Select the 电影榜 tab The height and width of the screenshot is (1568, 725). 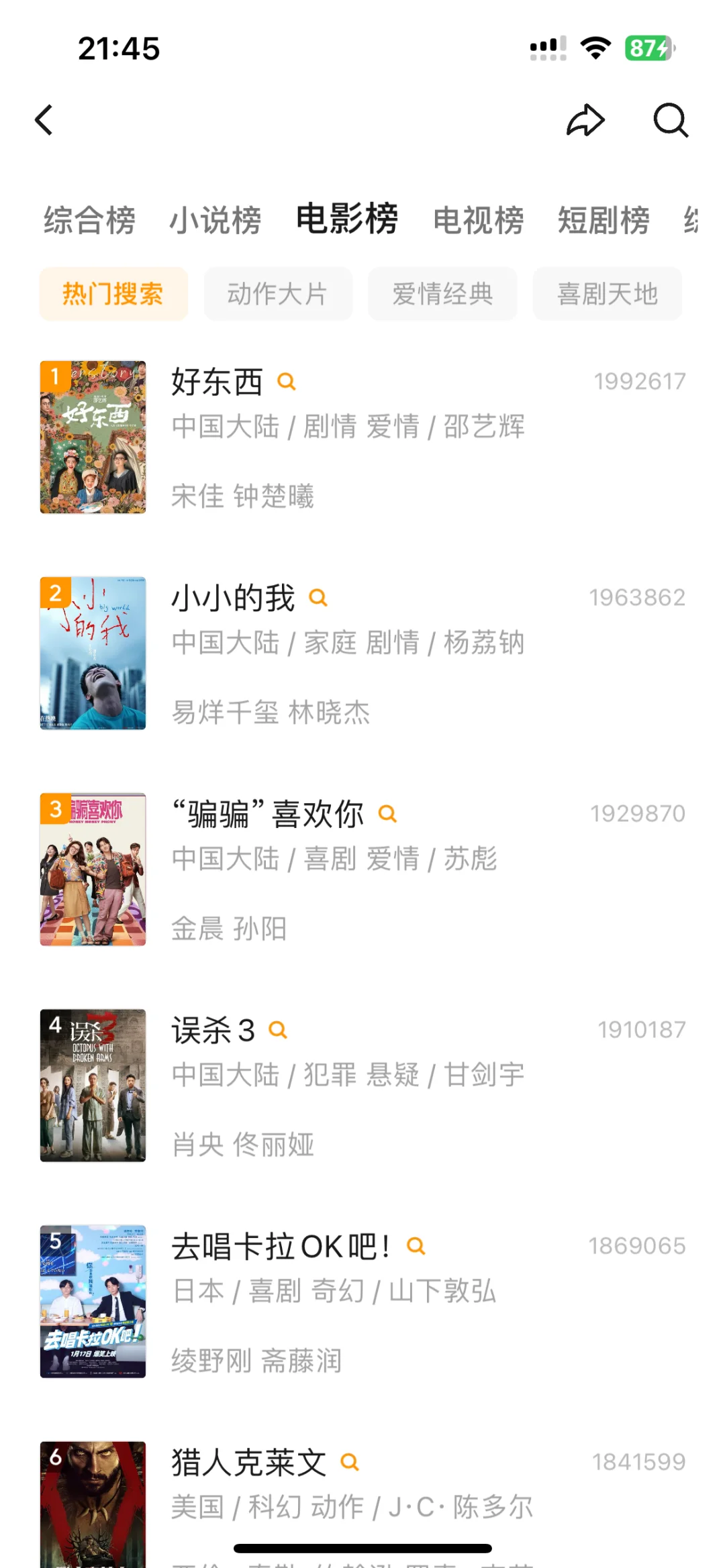(347, 219)
